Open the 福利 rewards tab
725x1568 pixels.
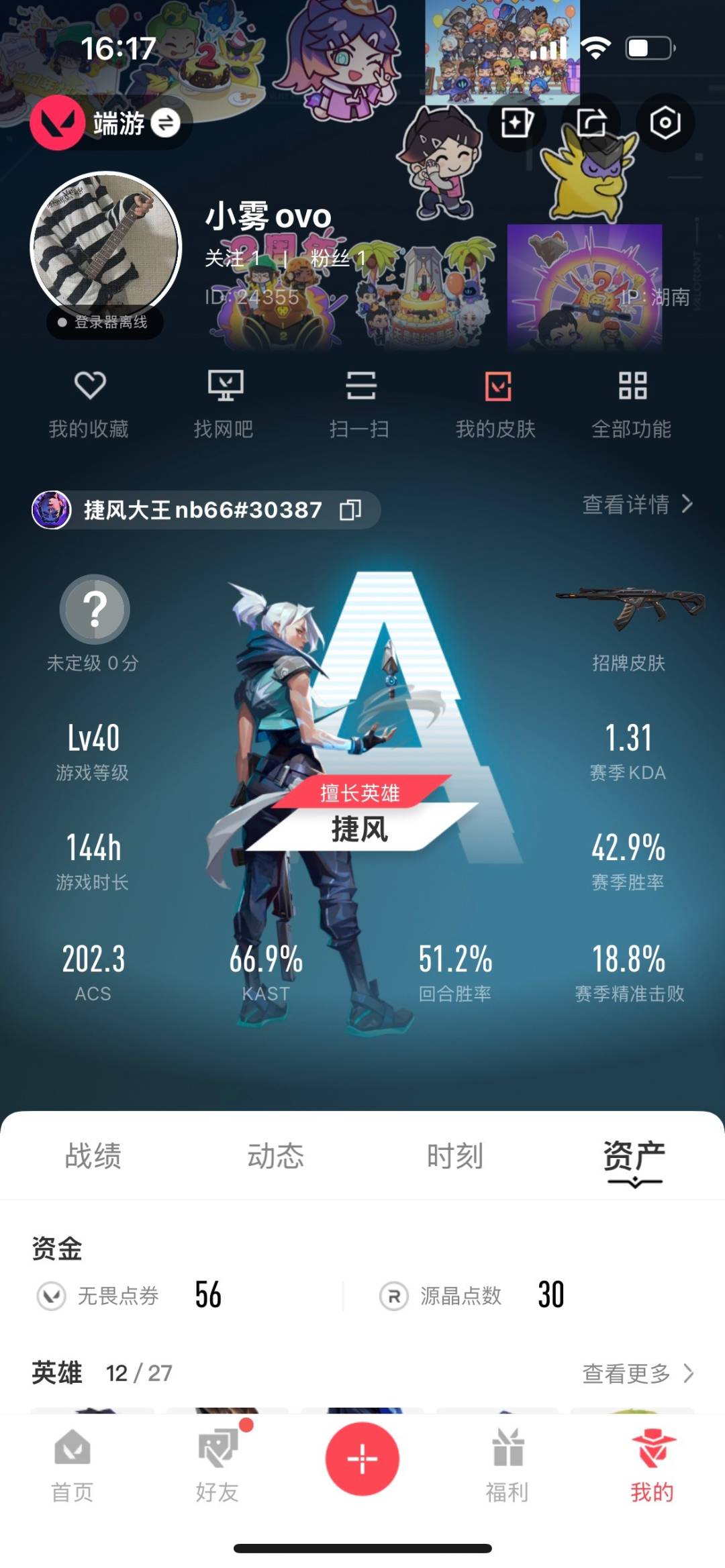507,1466
